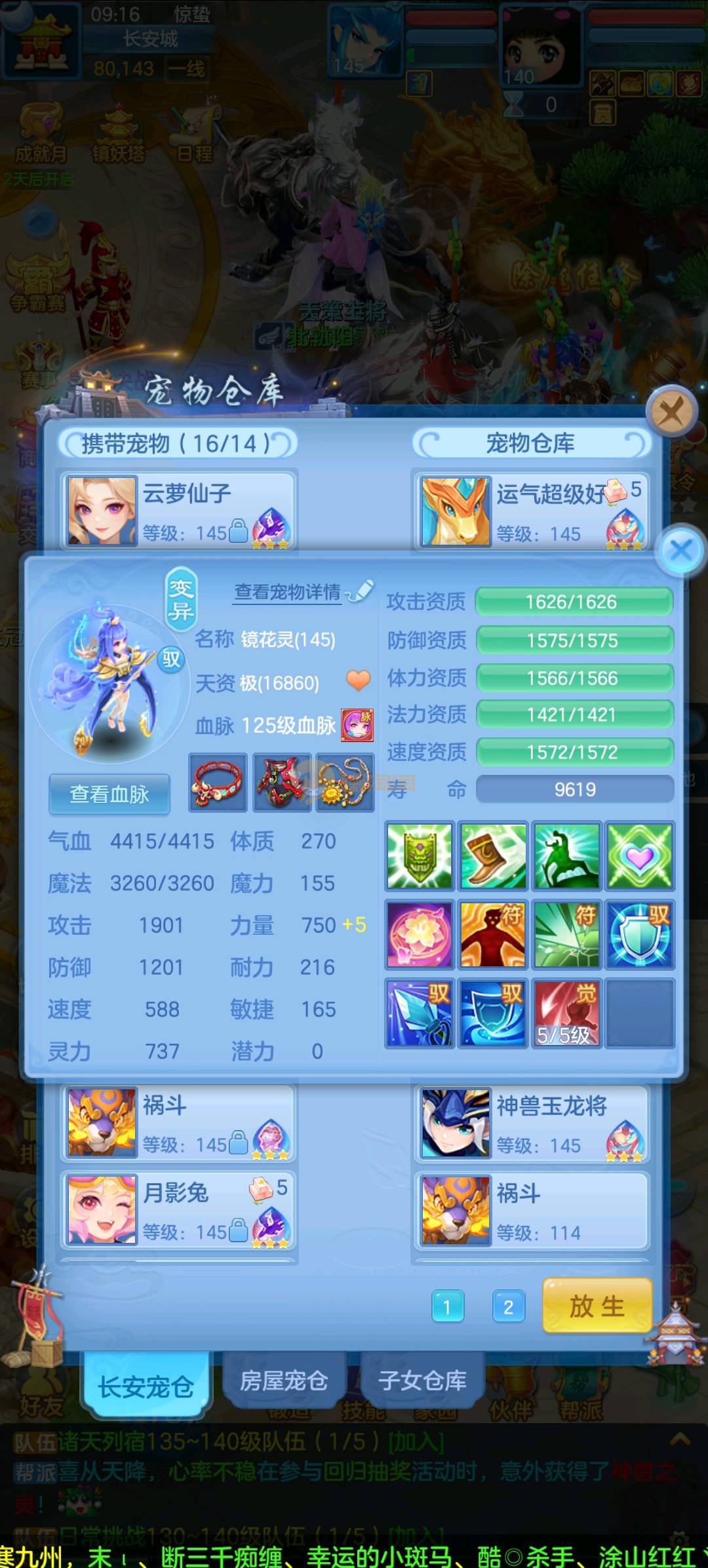The width and height of the screenshot is (708, 1568).
Task: View the purple heart skill icon
Action: click(639, 856)
